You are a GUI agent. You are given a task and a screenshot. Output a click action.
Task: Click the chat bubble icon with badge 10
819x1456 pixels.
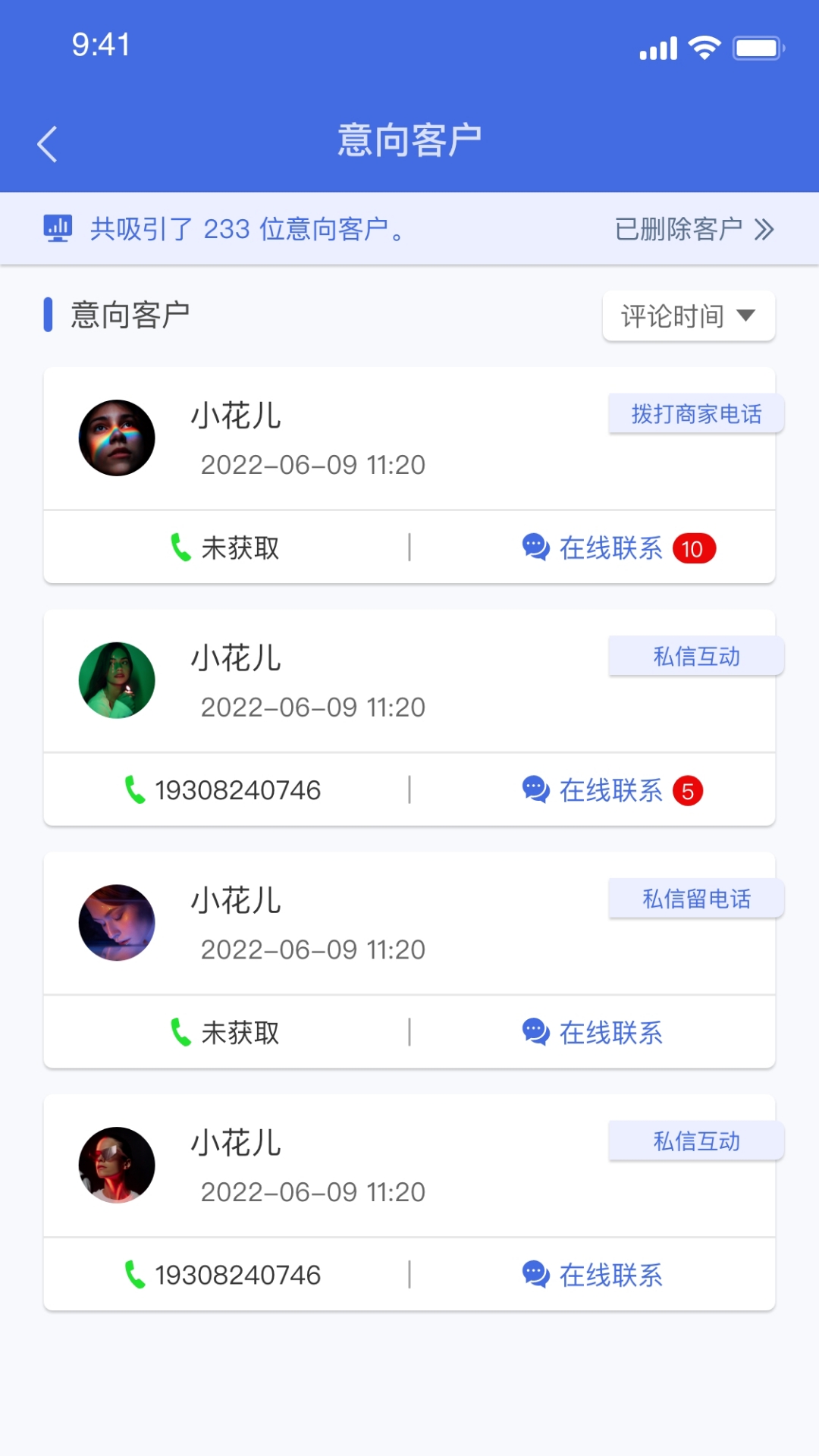click(x=535, y=548)
